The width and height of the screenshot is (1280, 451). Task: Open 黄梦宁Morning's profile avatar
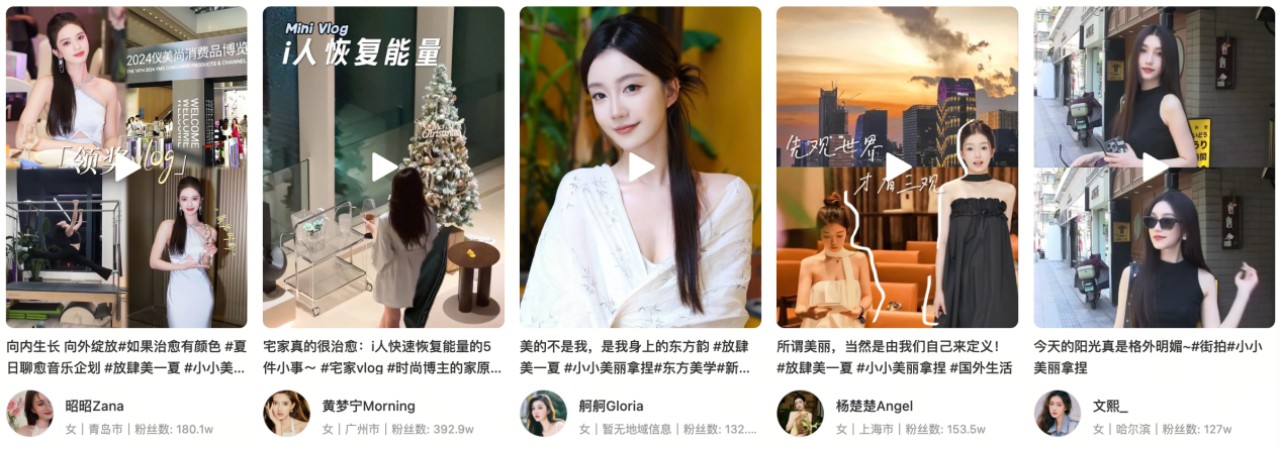tap(287, 413)
